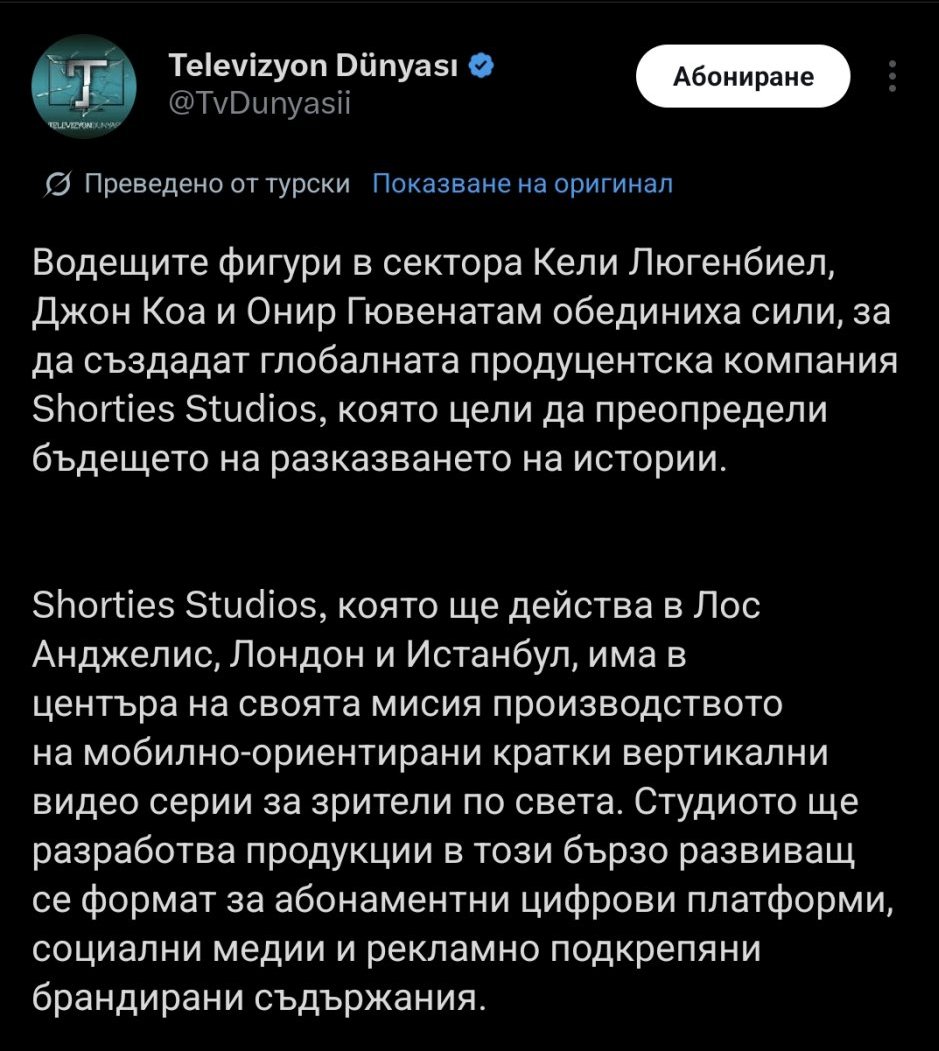939x1051 pixels.
Task: Tap the Абониране subscribe button
Action: click(743, 76)
